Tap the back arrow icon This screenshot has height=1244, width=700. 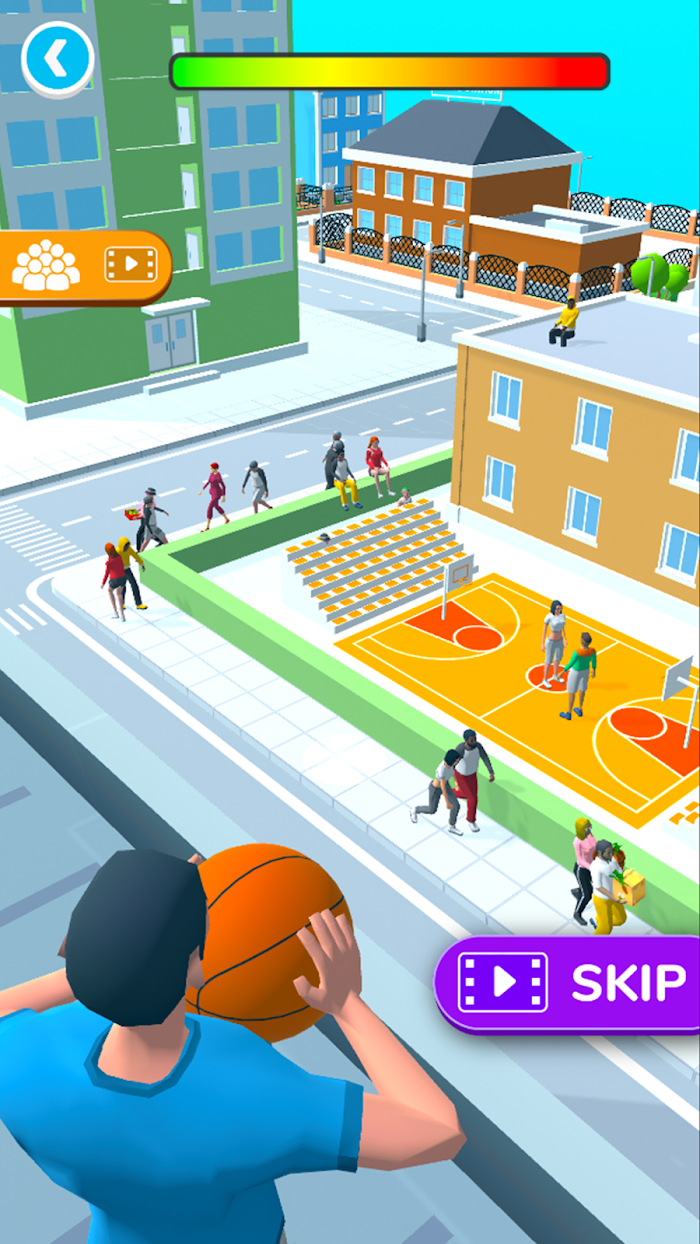pyautogui.click(x=58, y=60)
